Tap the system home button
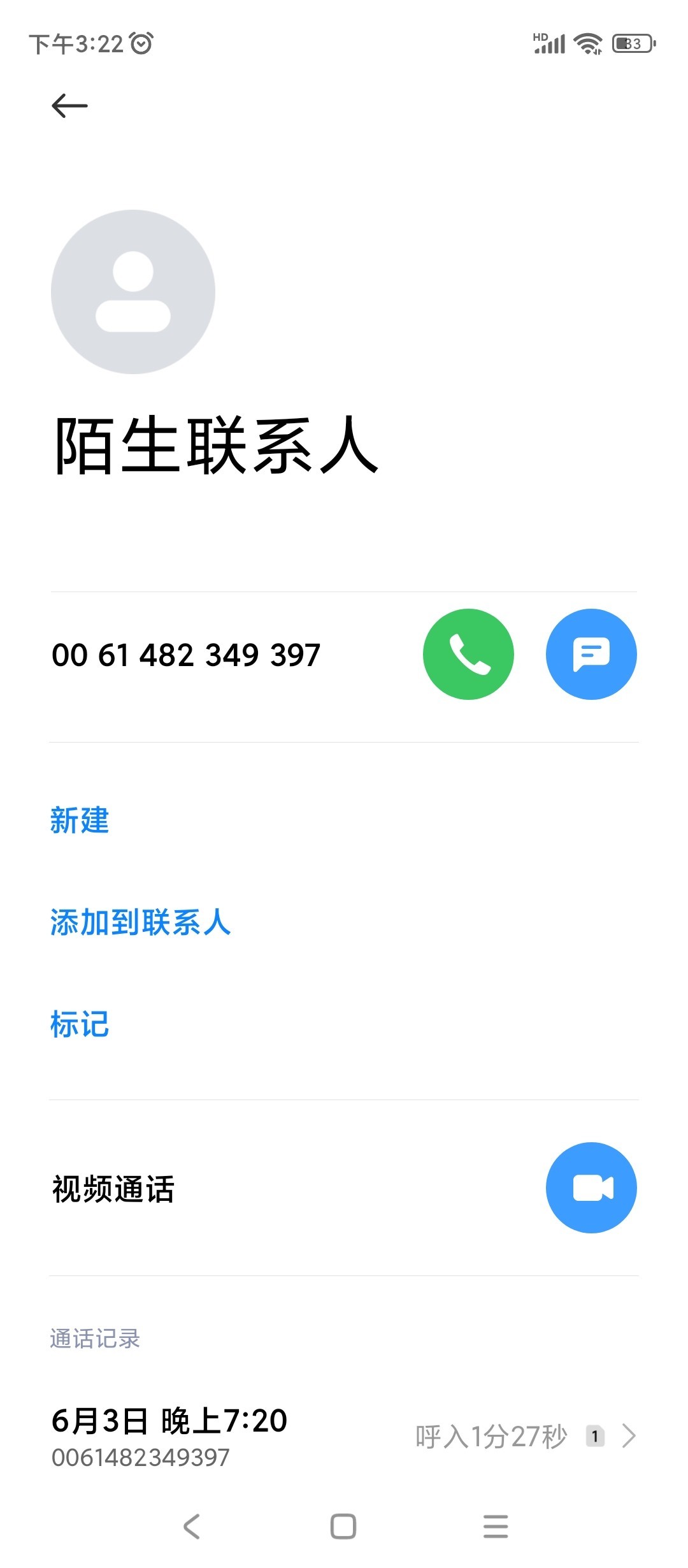 pos(343,1527)
